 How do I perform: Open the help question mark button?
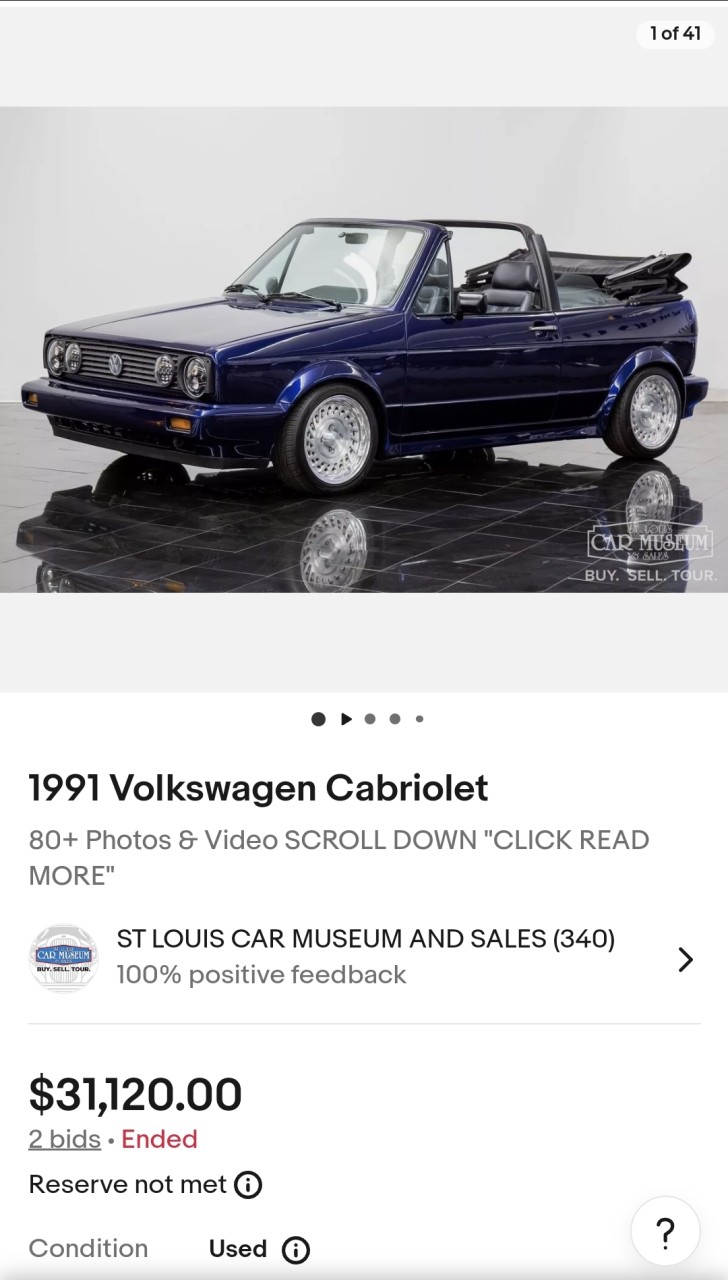tap(665, 1231)
